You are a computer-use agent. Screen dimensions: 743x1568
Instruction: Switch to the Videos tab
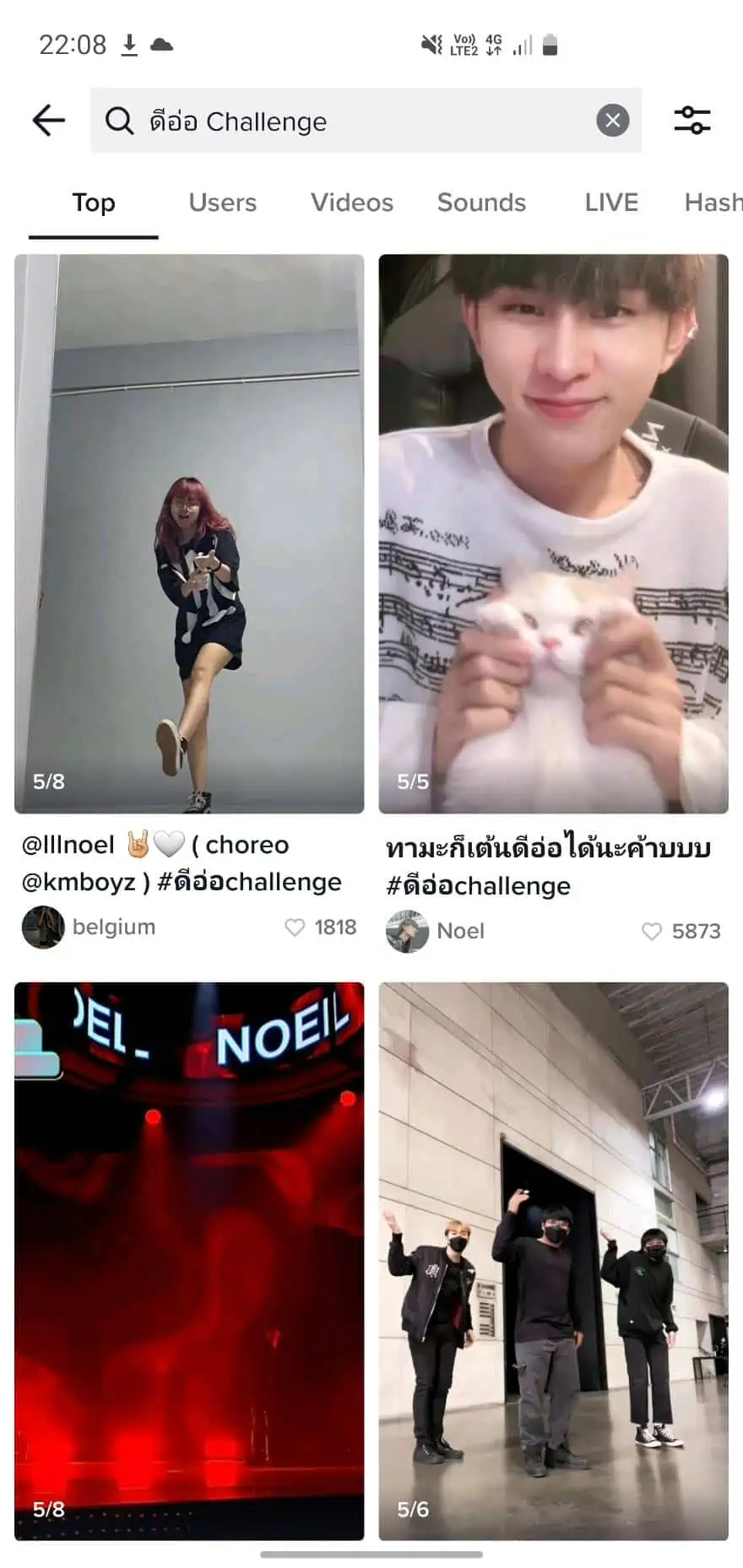(x=351, y=203)
